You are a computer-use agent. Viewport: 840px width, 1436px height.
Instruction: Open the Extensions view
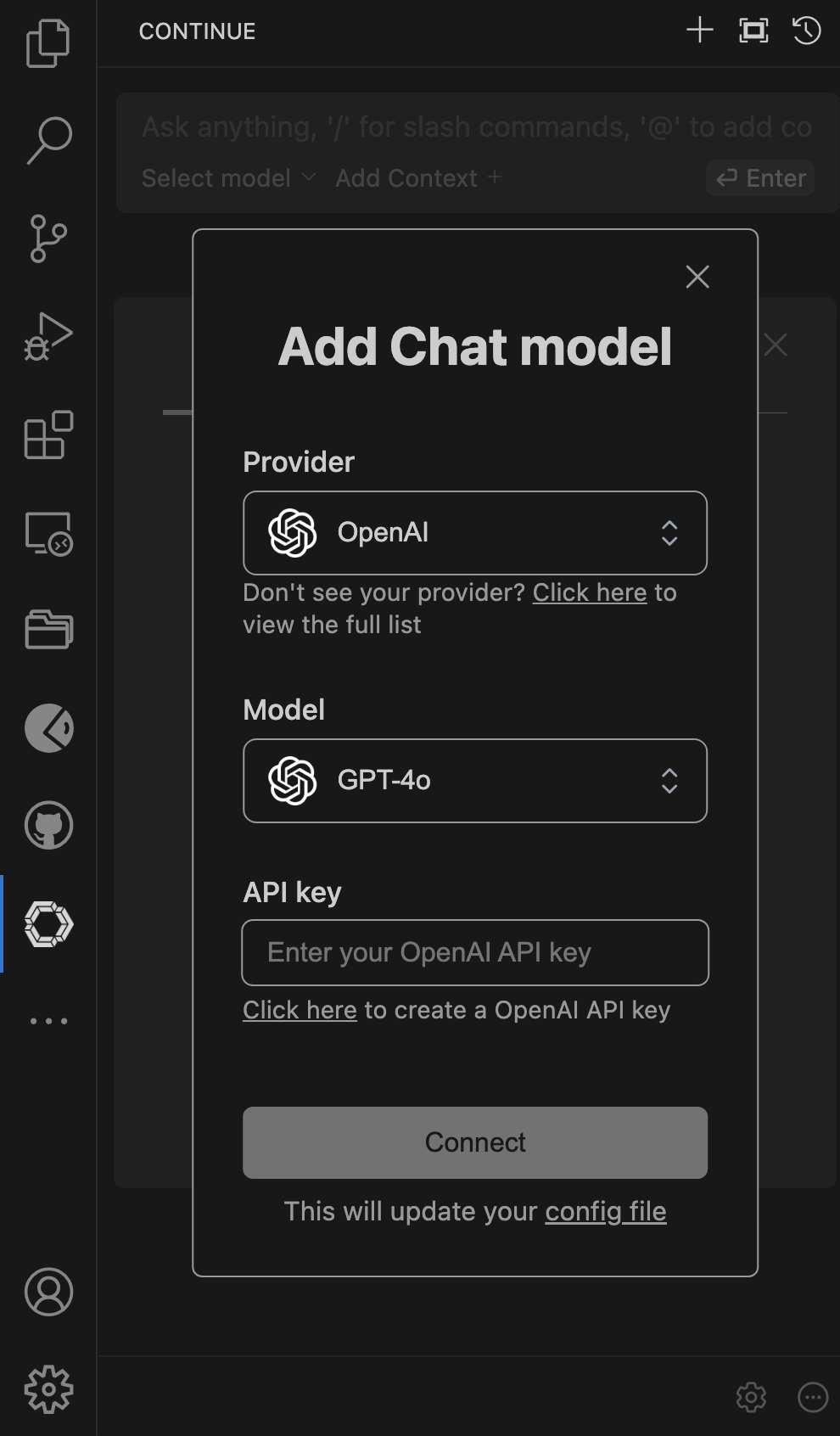coord(48,435)
